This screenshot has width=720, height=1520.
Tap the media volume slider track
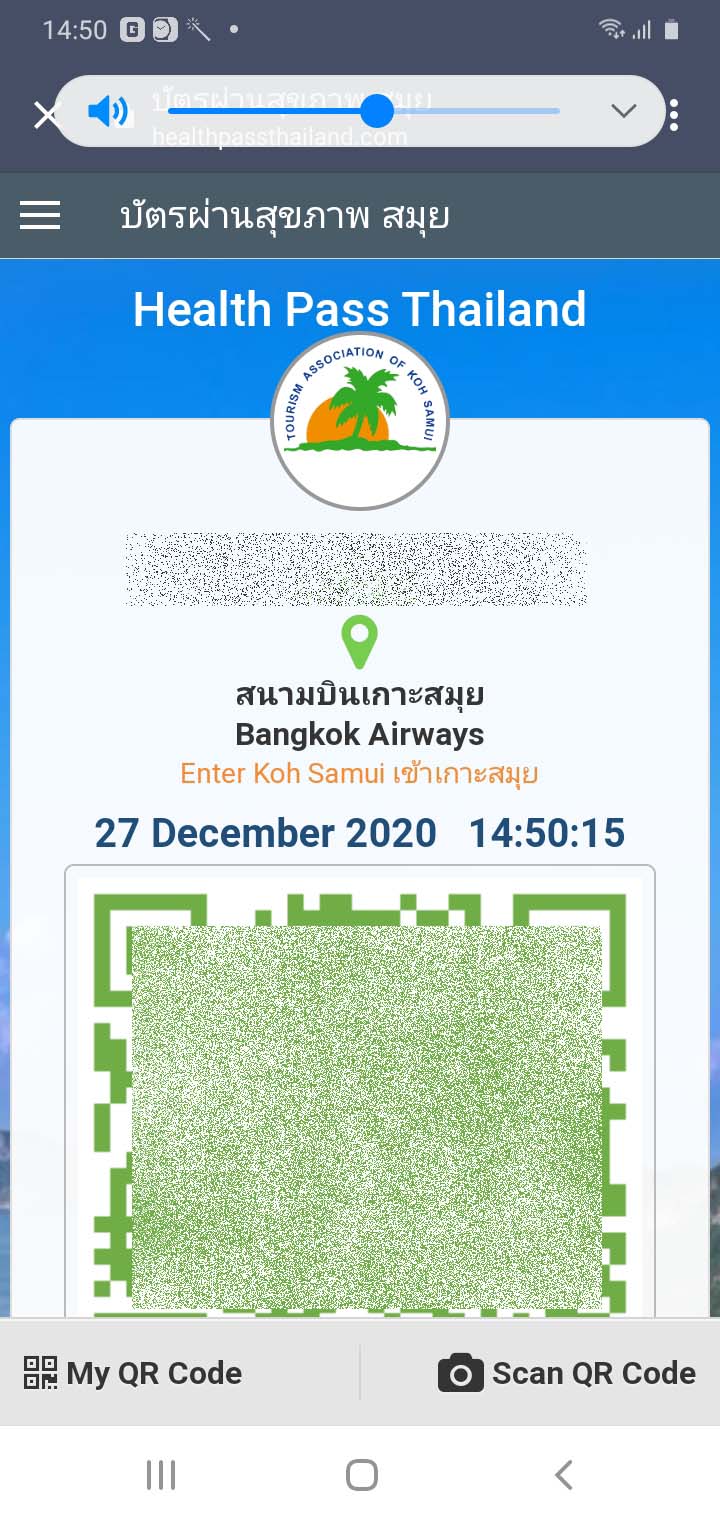[363, 111]
